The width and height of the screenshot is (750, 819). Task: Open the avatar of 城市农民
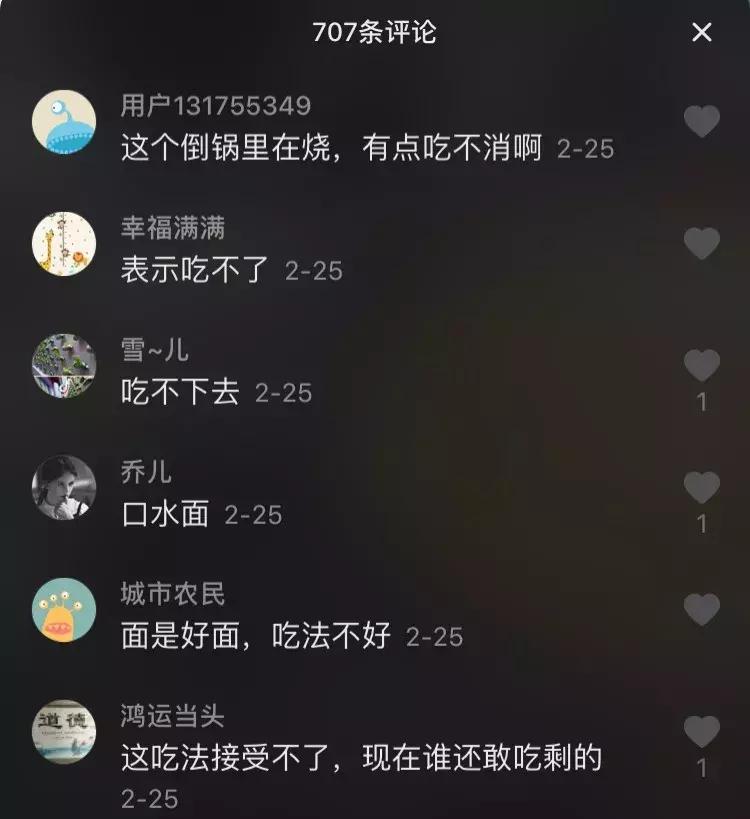[x=65, y=608]
